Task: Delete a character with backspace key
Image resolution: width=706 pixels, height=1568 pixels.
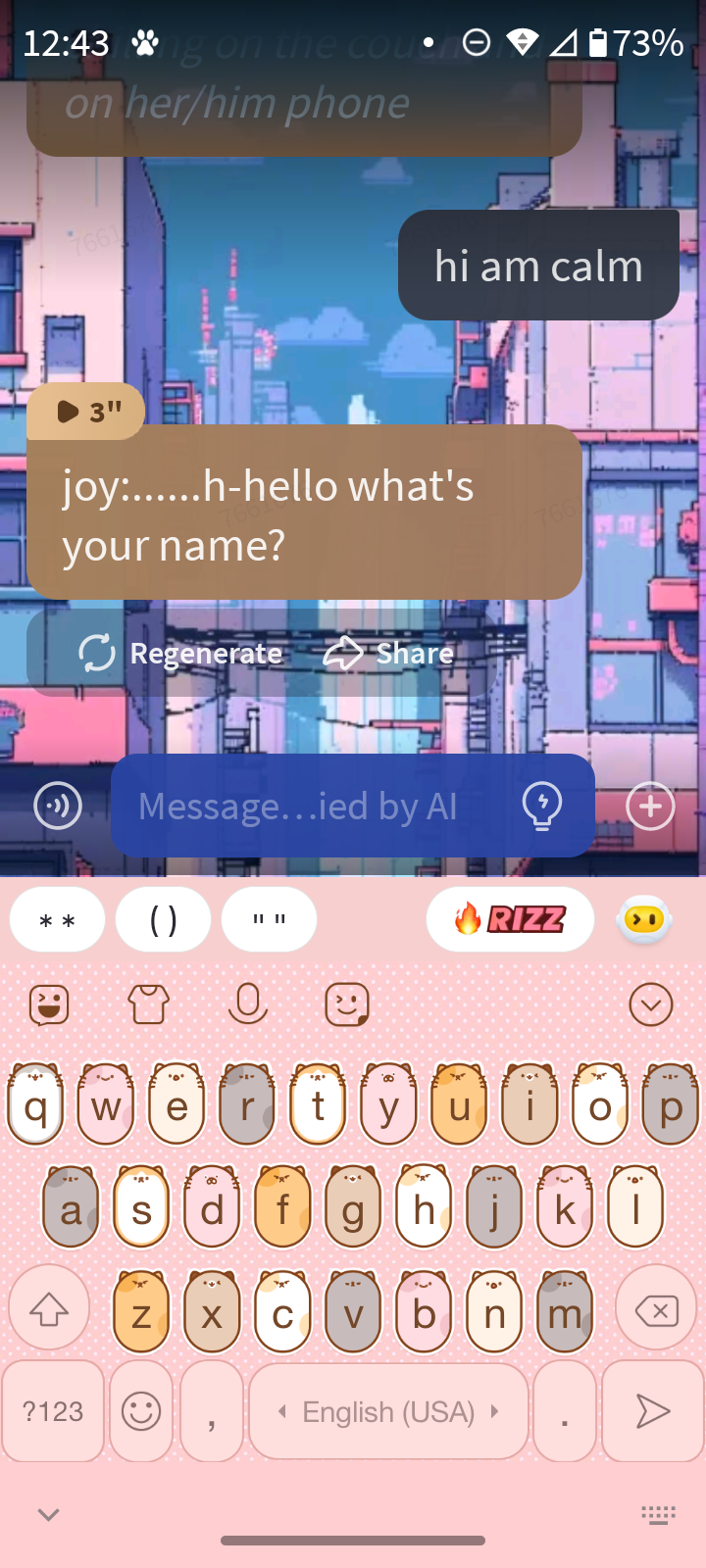Action: click(x=656, y=1309)
